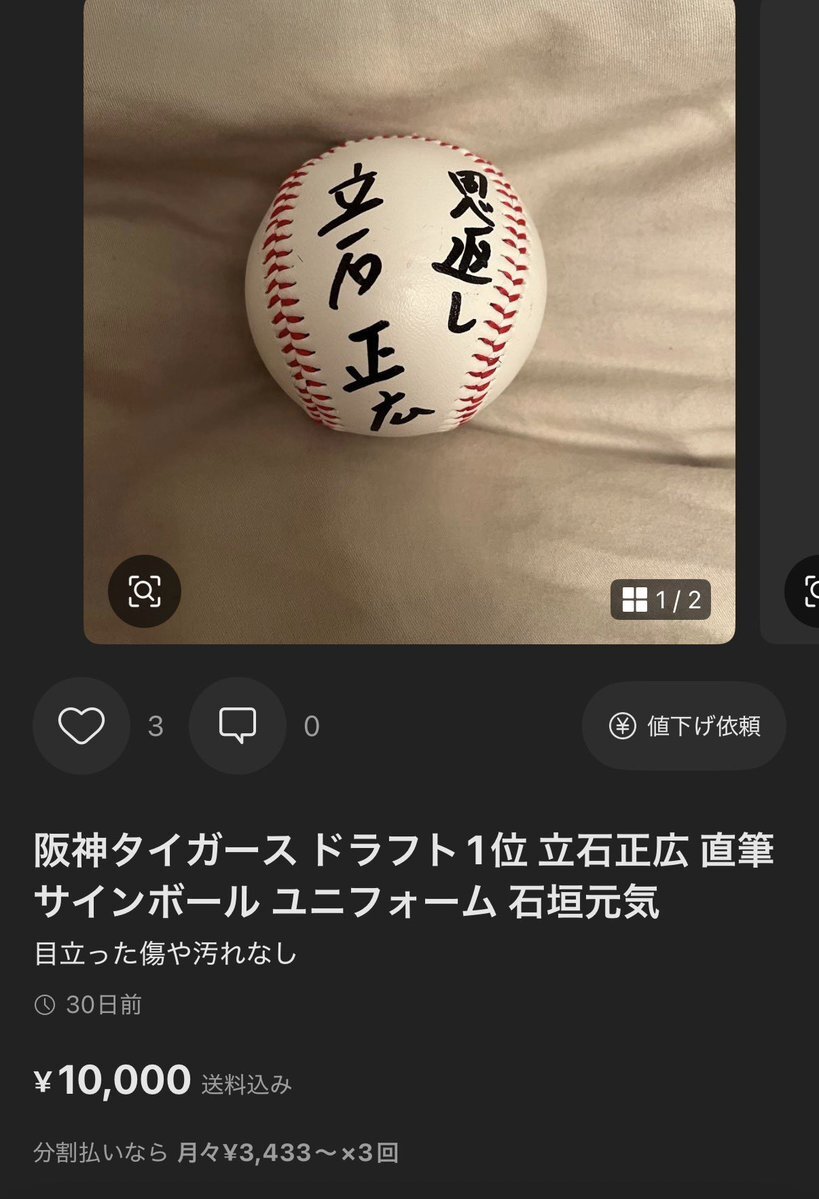Open image search for the baseball photo

tap(144, 592)
